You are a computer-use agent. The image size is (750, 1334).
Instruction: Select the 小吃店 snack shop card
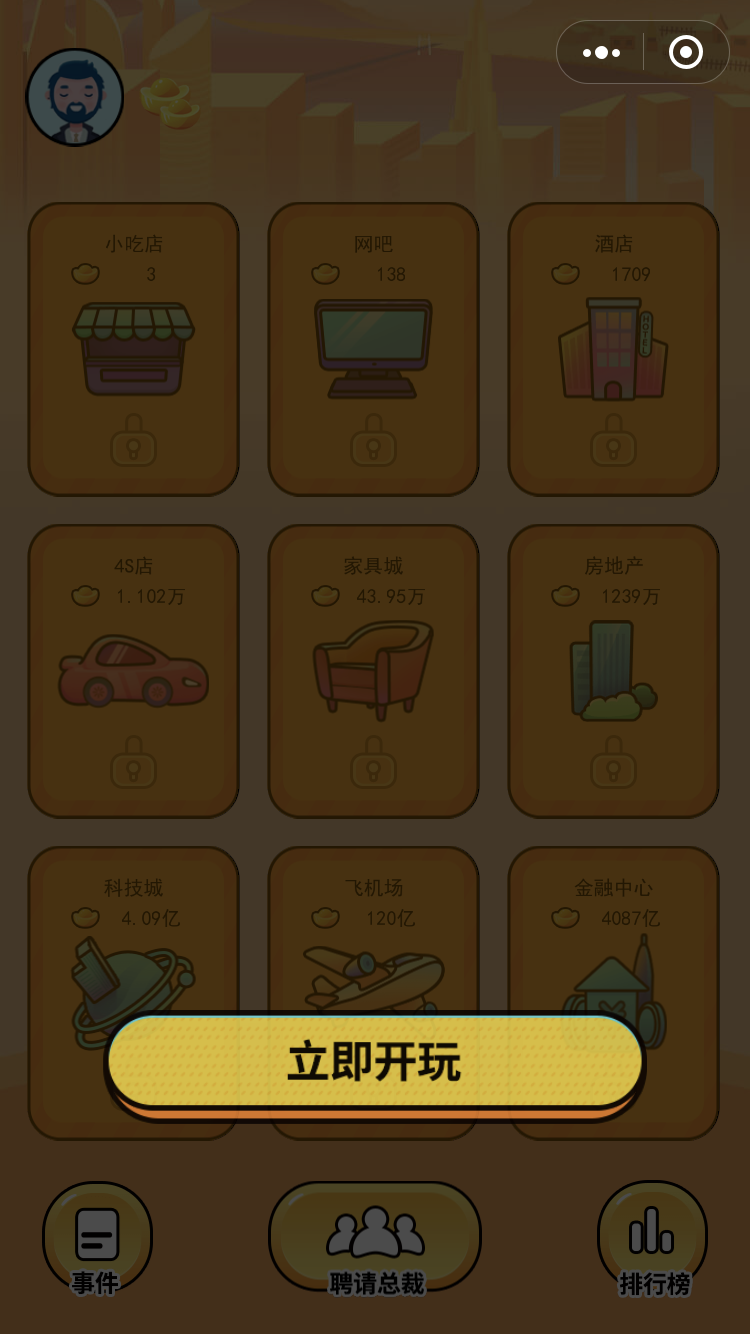pos(134,349)
